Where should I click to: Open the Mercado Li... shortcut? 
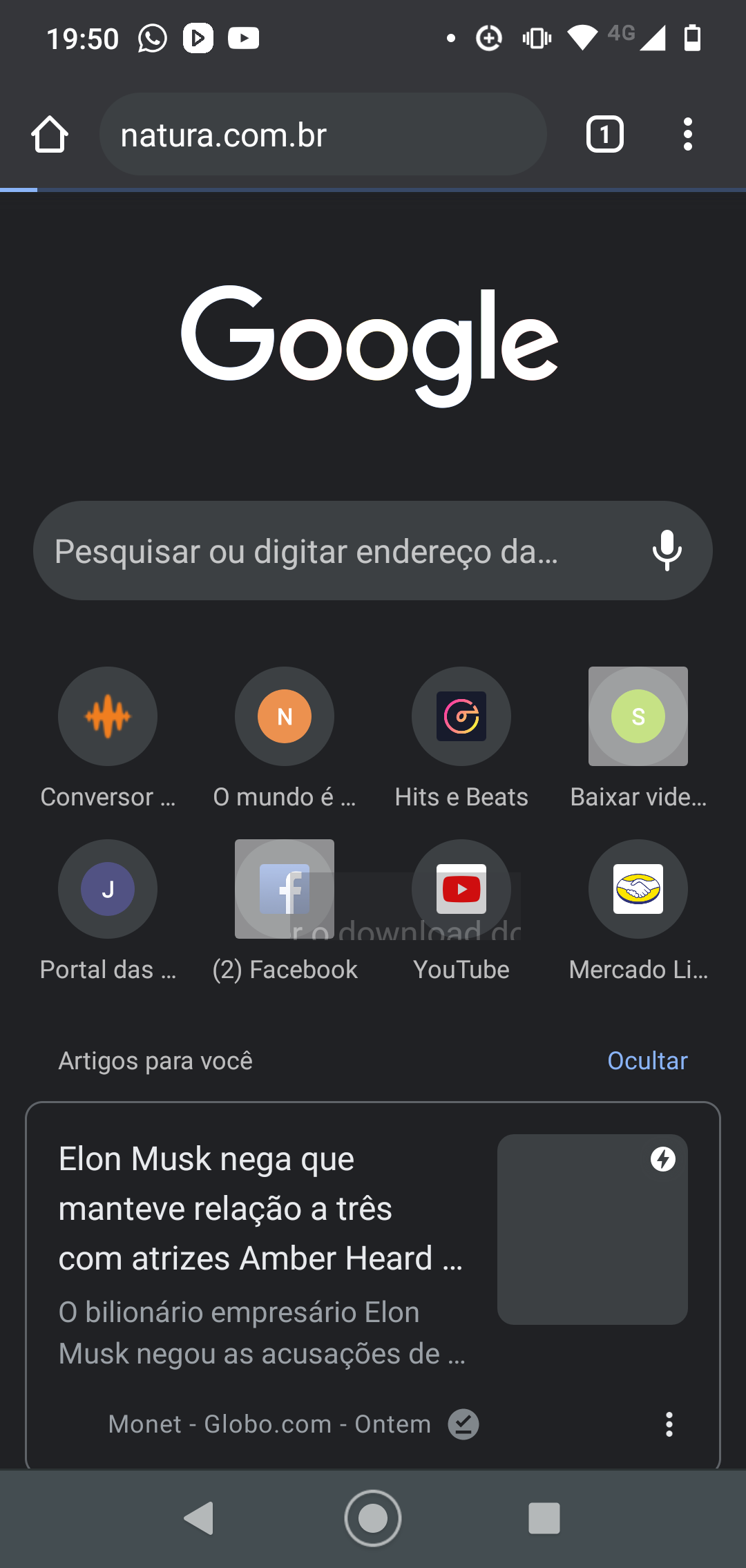point(638,889)
